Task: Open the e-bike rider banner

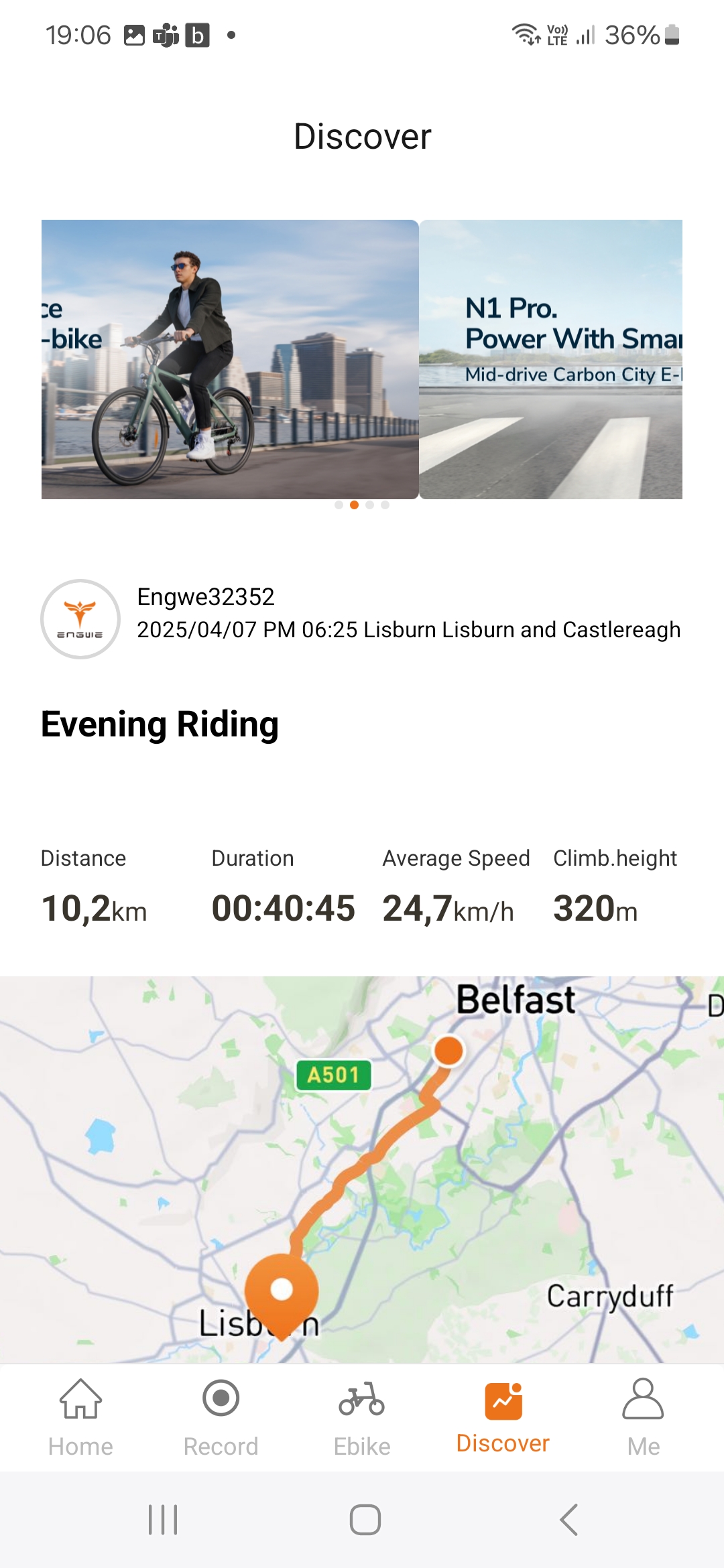Action: (230, 359)
